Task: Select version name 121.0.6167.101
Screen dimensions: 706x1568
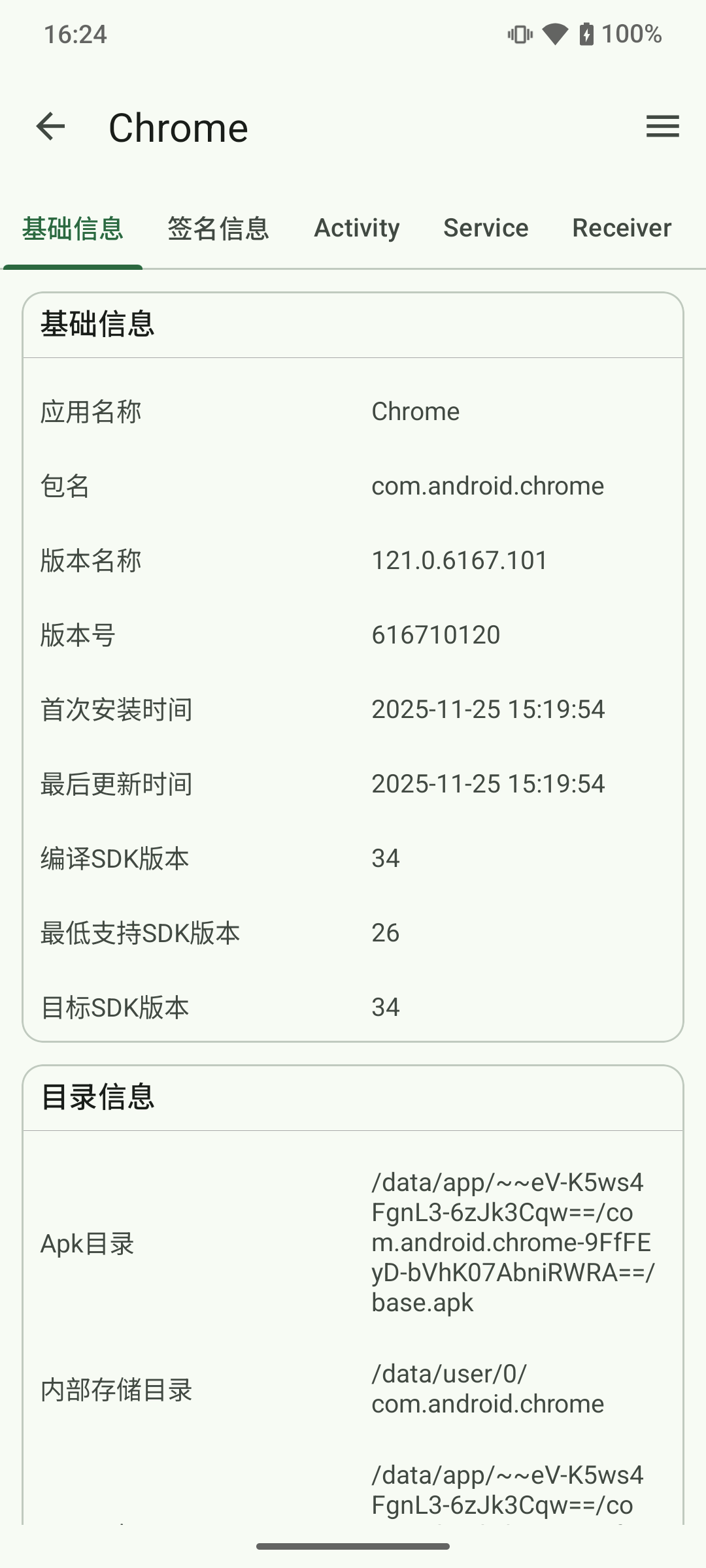Action: pyautogui.click(x=460, y=560)
